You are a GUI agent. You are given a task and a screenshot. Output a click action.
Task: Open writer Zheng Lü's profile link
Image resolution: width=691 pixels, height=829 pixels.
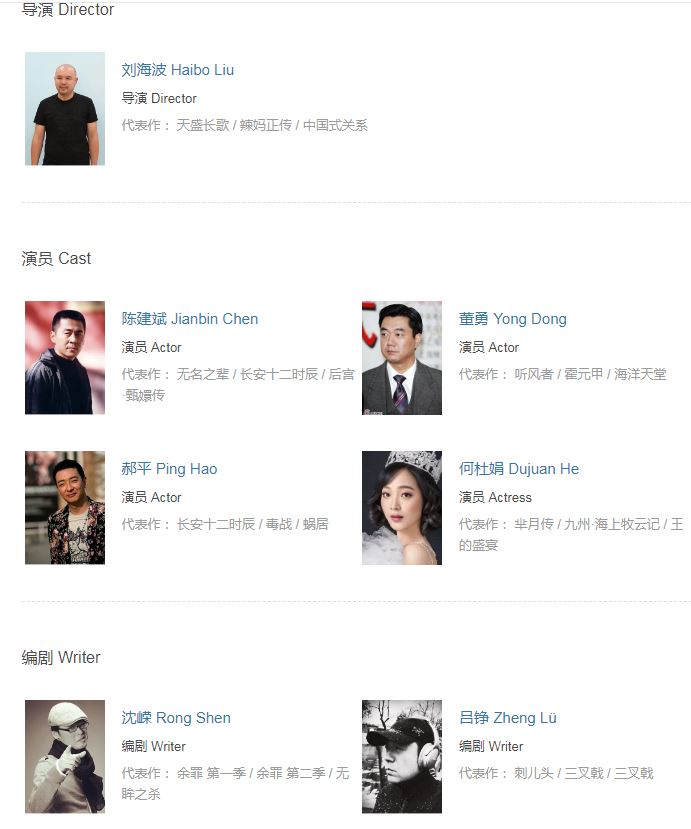[507, 718]
